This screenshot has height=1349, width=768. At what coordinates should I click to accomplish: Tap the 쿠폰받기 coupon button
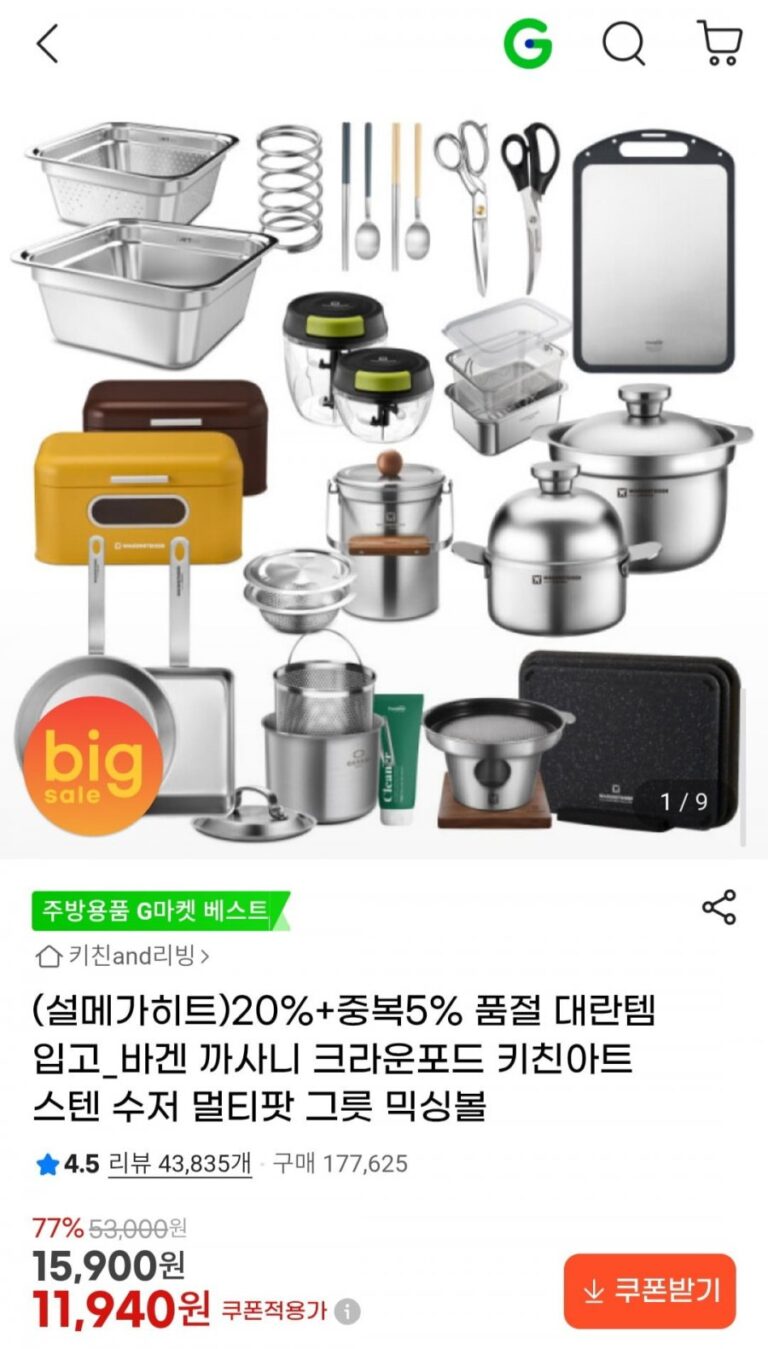tap(649, 1291)
